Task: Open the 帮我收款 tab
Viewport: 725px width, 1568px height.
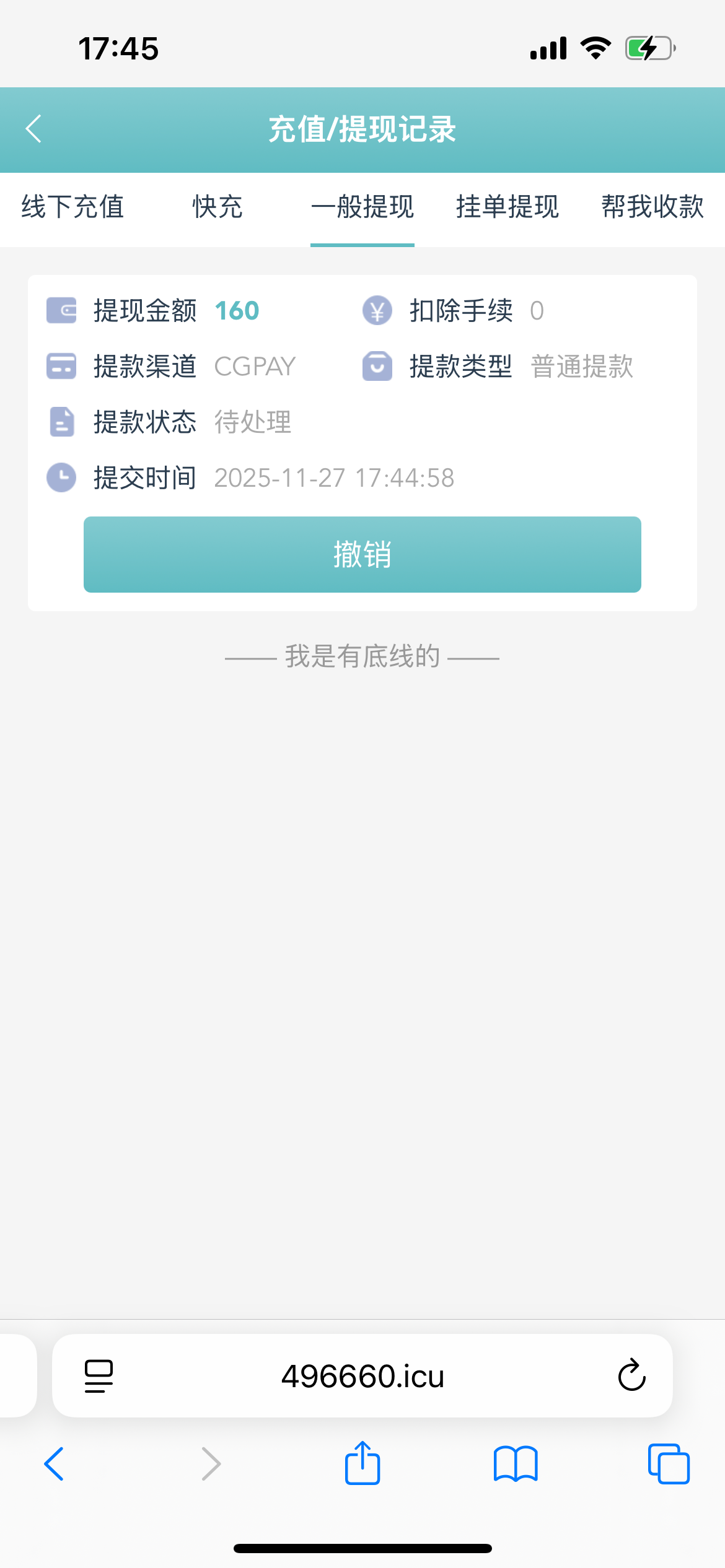Action: coord(652,207)
